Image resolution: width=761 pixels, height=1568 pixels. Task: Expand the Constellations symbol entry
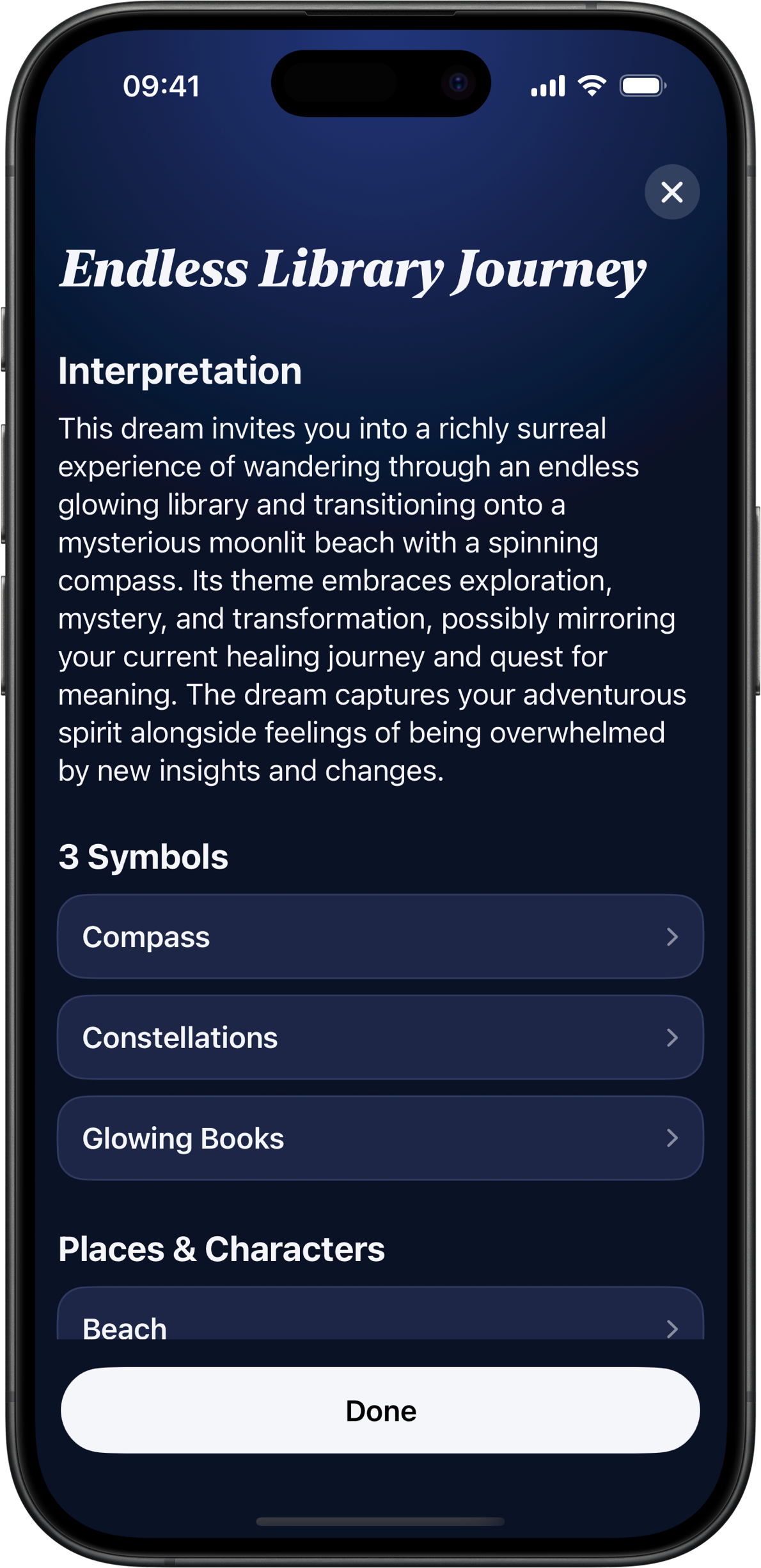coord(380,1037)
